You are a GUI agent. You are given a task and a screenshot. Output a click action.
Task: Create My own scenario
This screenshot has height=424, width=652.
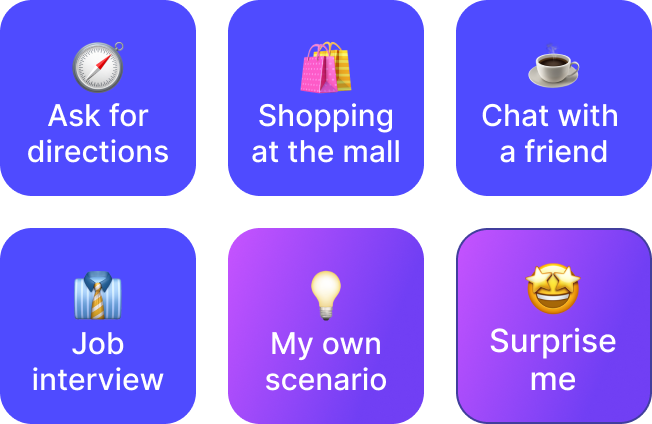click(x=326, y=326)
